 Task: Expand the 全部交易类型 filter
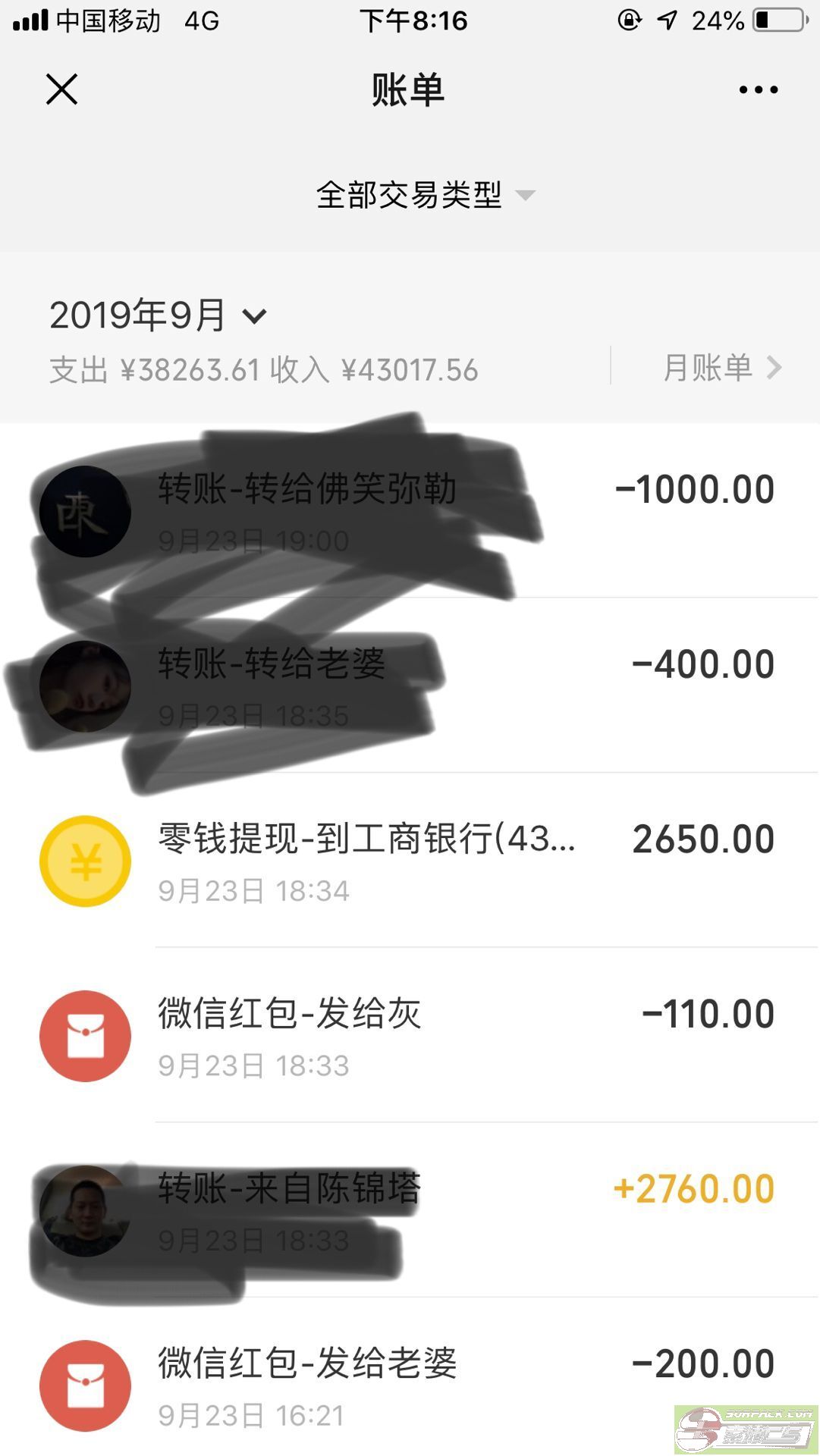[425, 195]
